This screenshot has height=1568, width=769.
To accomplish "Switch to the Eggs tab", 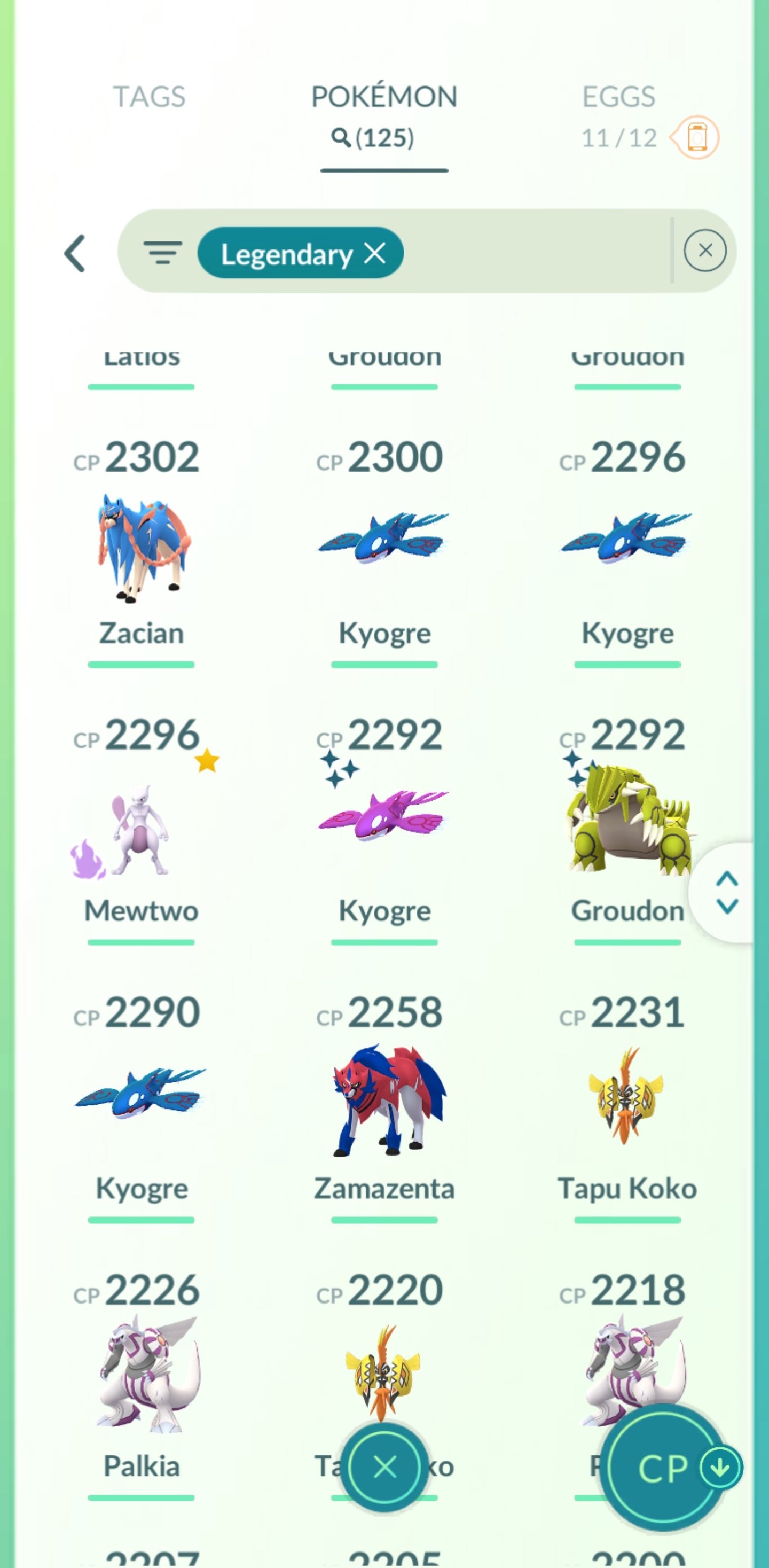I will (618, 97).
